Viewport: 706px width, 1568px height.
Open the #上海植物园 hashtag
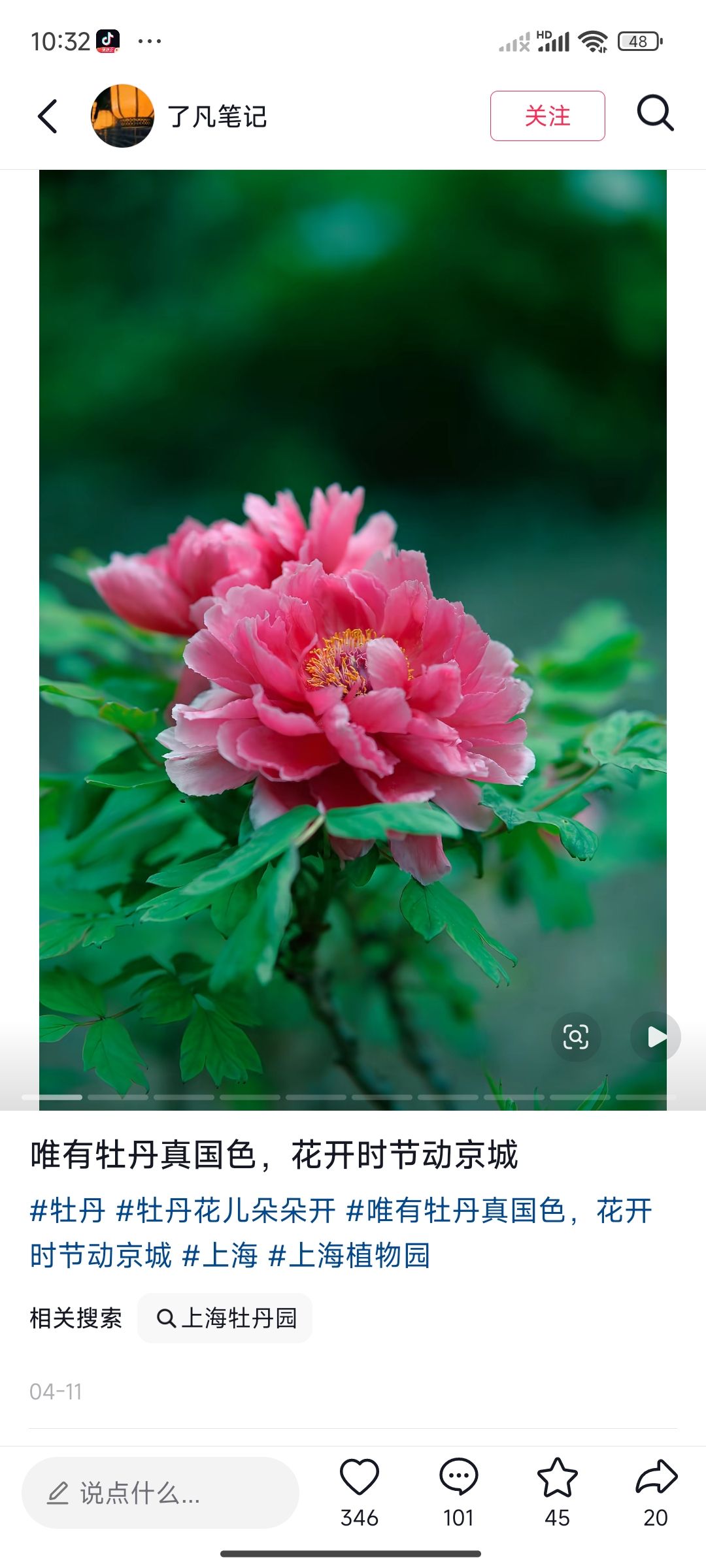[x=349, y=1255]
